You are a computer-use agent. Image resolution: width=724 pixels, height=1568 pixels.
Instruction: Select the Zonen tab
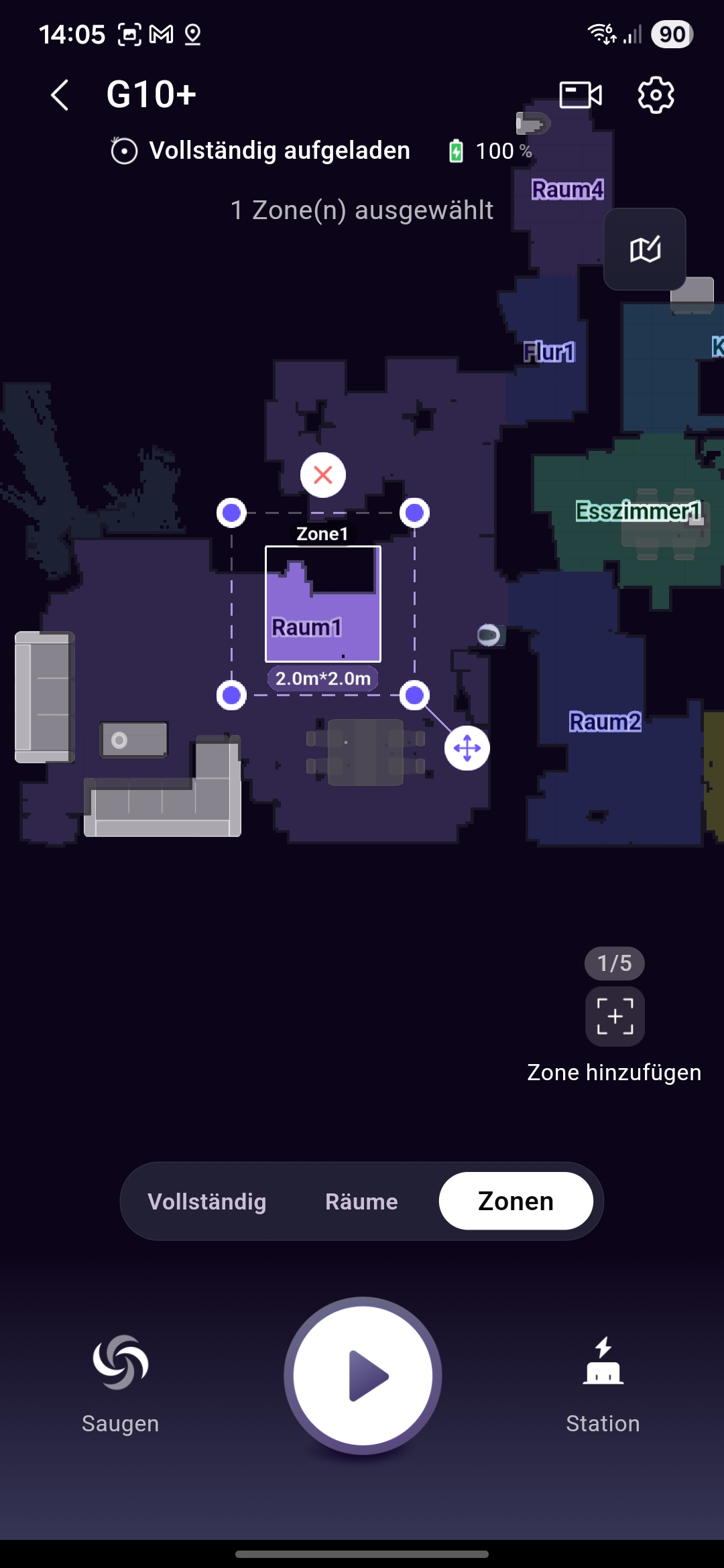(x=516, y=1201)
